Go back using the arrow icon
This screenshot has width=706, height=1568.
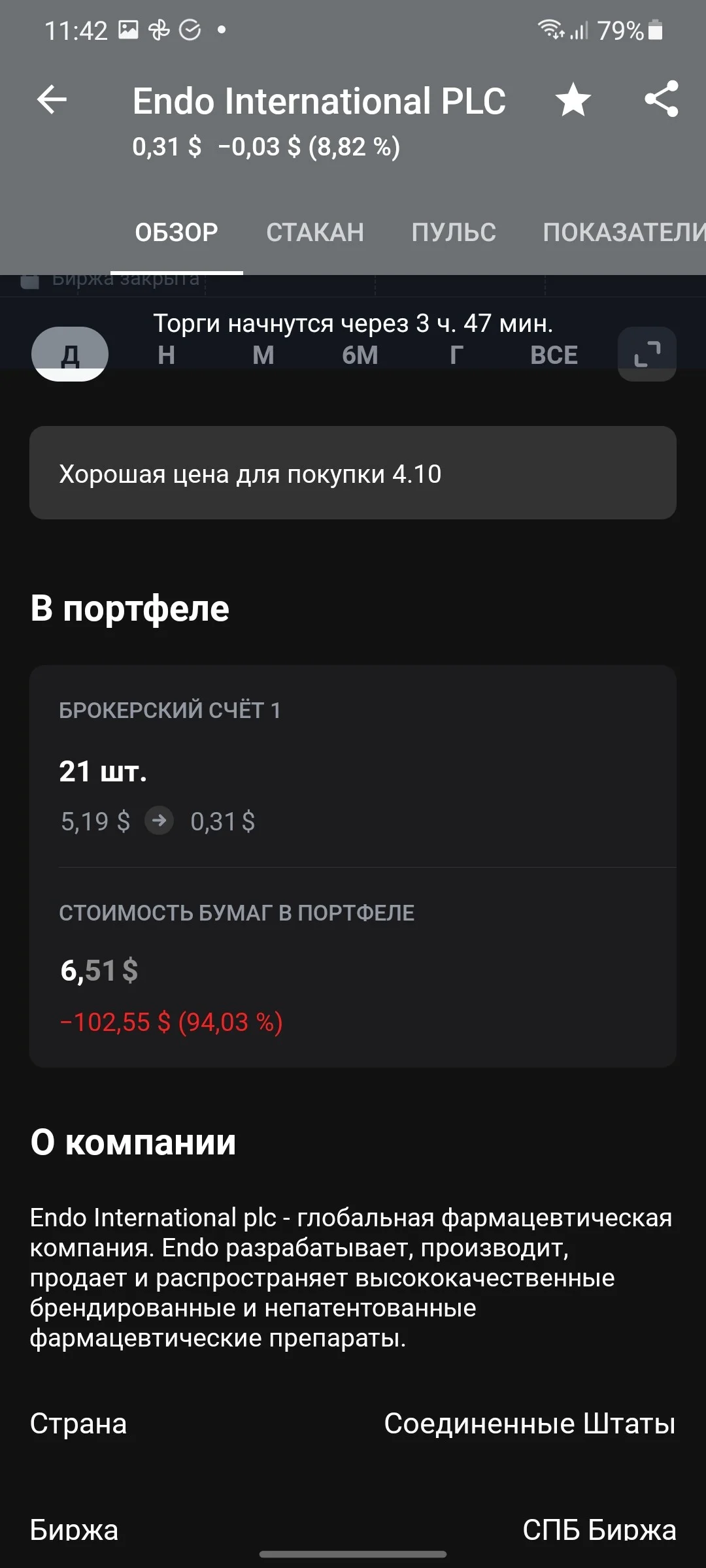pos(52,101)
